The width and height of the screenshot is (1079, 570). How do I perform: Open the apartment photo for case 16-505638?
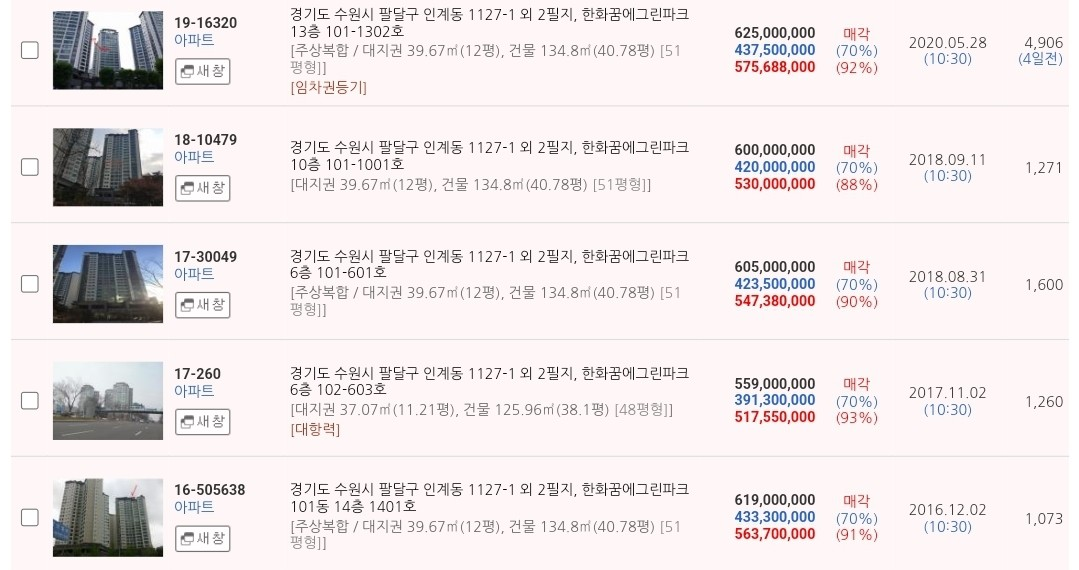coord(107,518)
